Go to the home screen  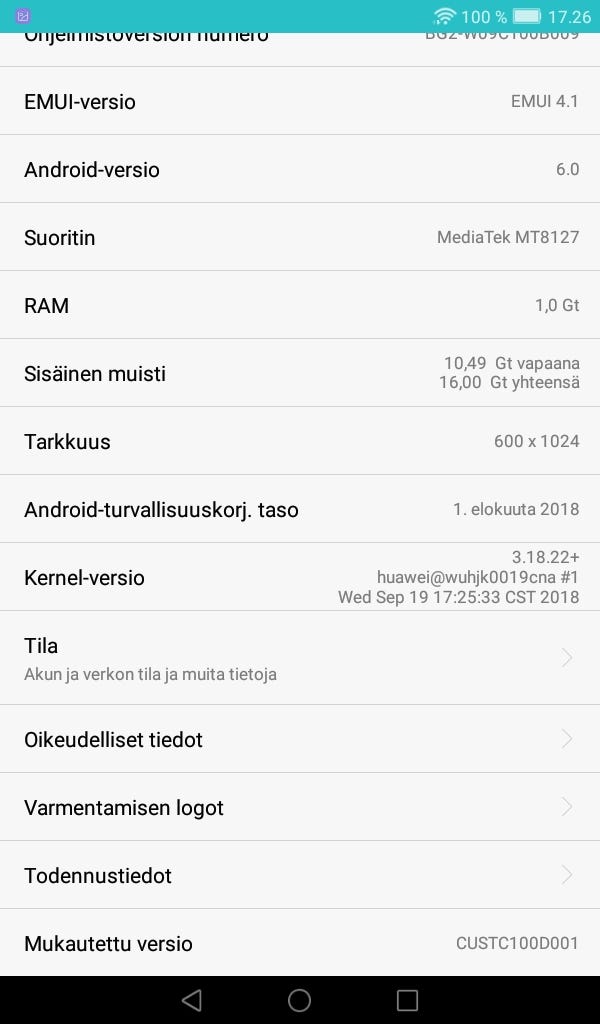click(299, 1000)
